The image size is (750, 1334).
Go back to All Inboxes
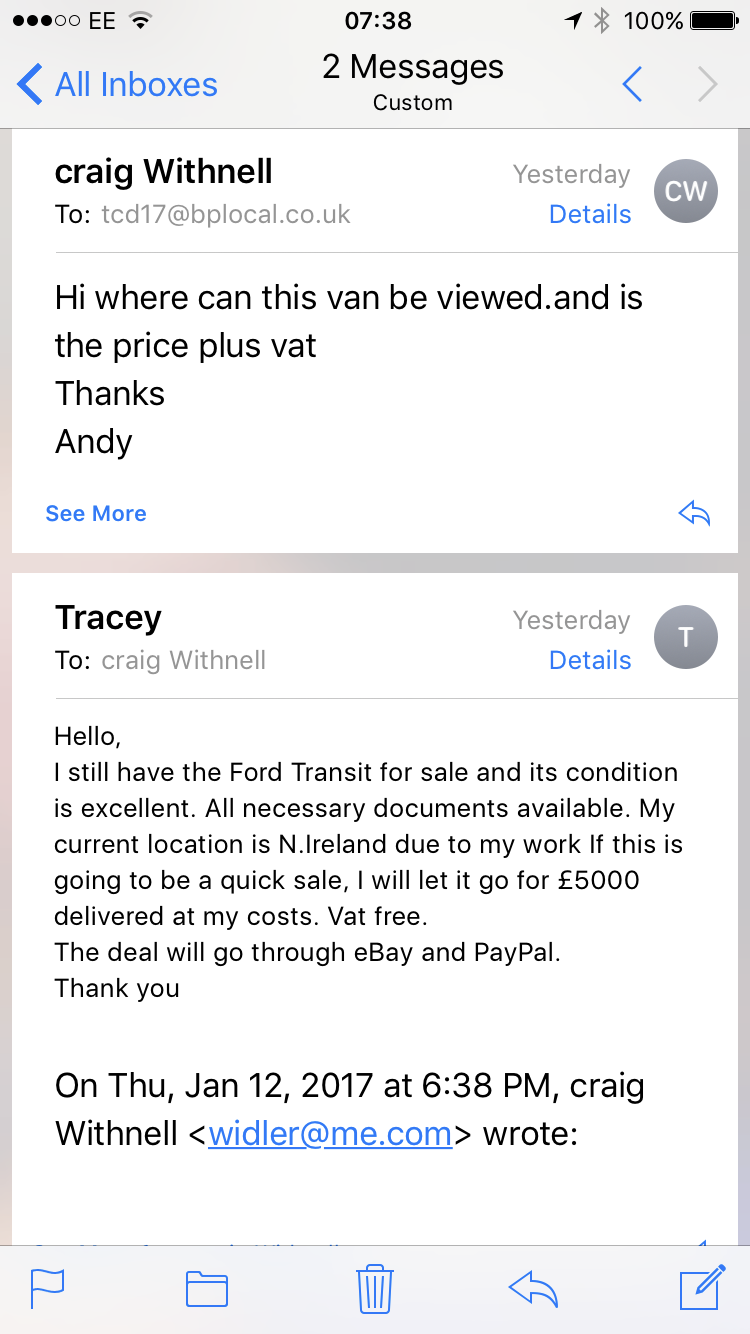pos(118,85)
